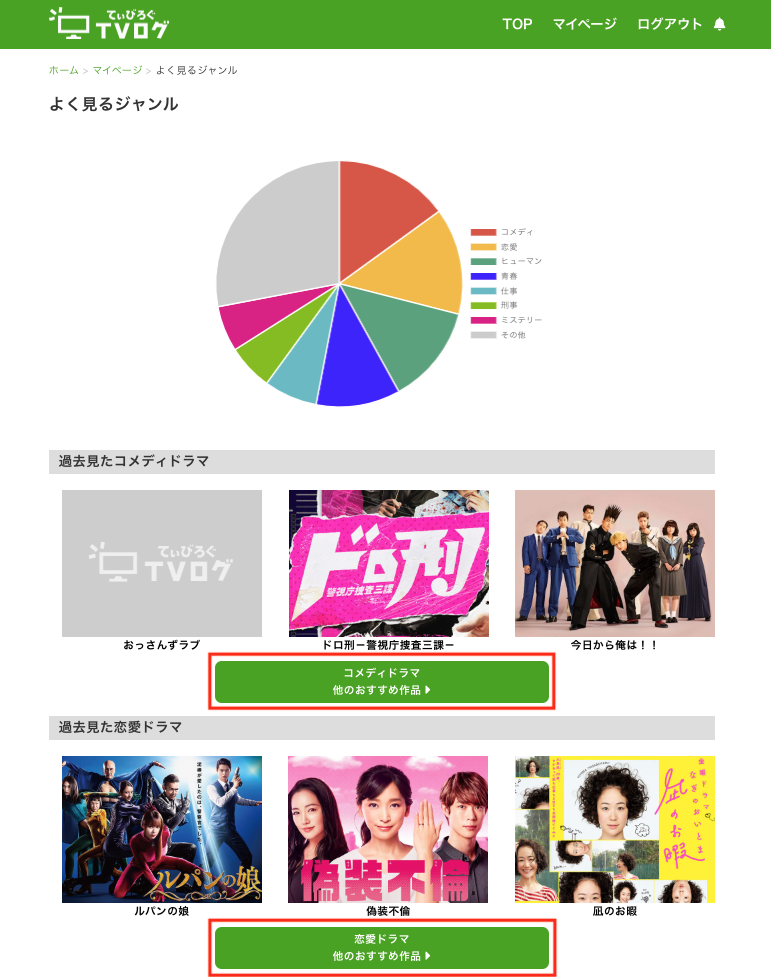Open the 偽装不倫 drama tile

[x=388, y=829]
